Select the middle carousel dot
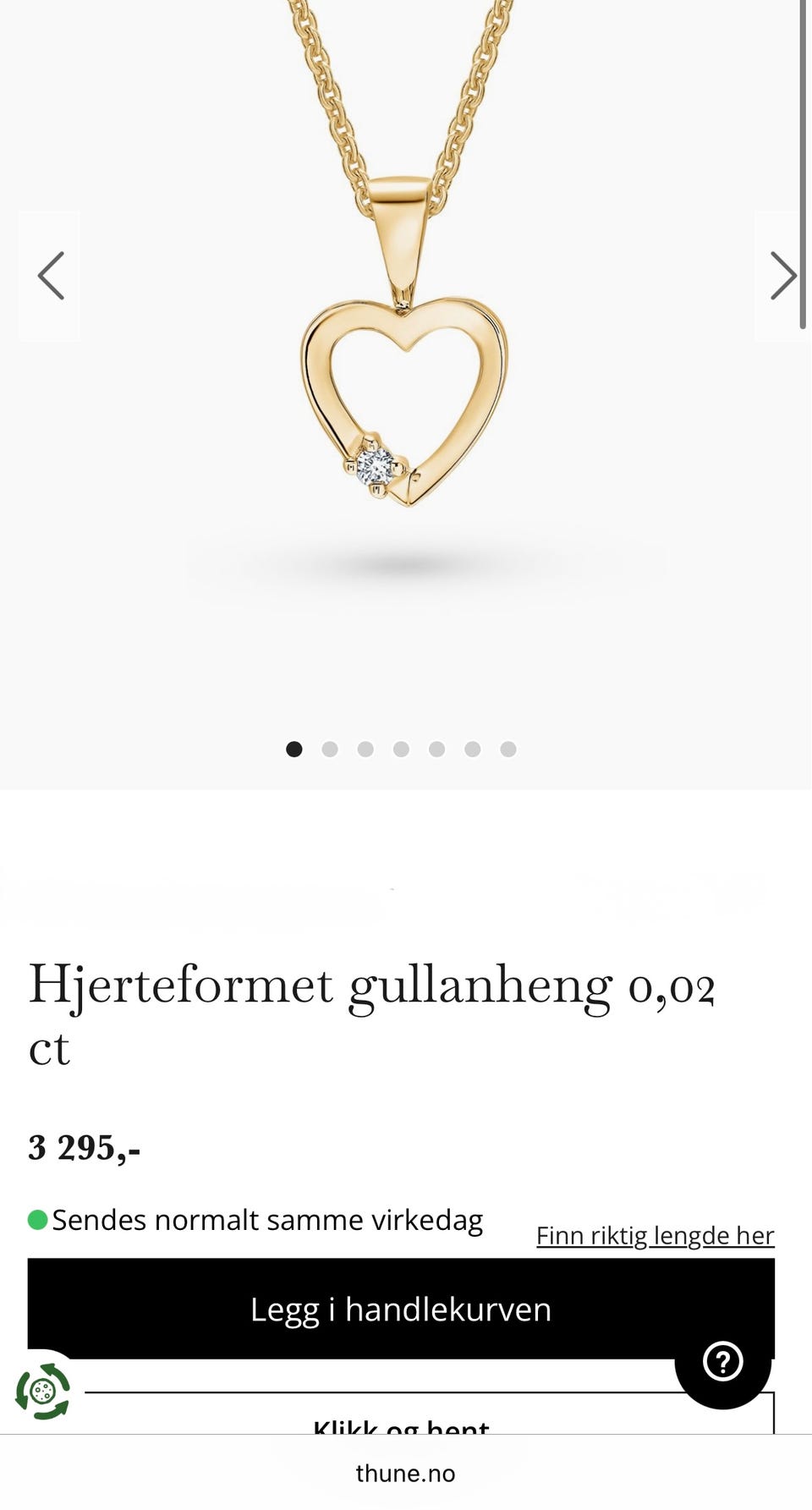The image size is (812, 1510). point(401,750)
